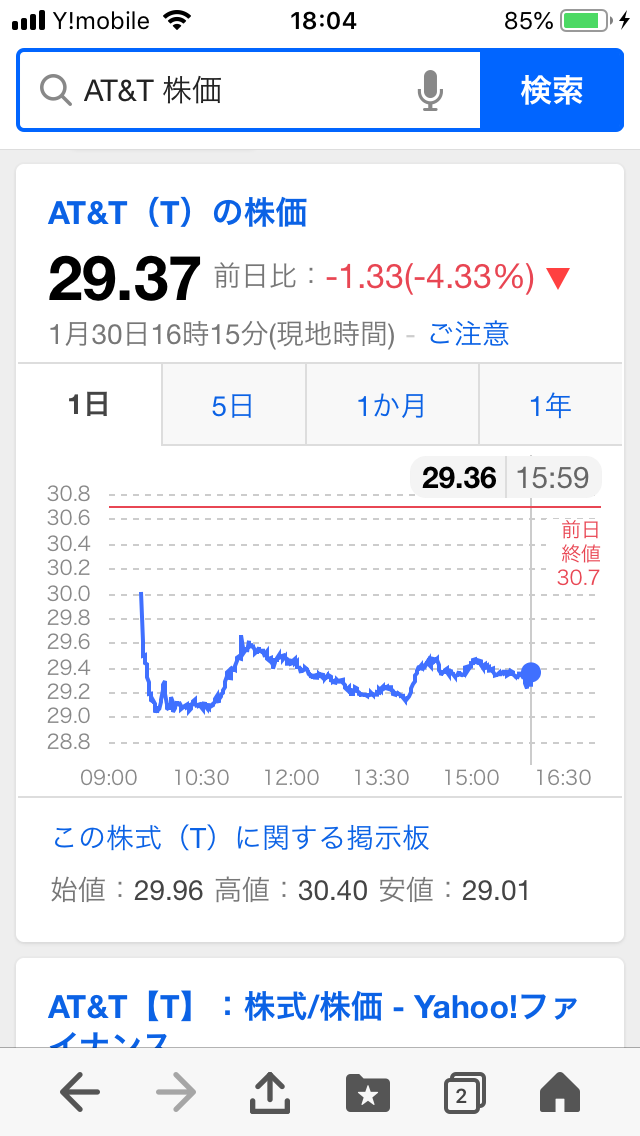
Task: Start voice search with the microphone
Action: (x=430, y=91)
